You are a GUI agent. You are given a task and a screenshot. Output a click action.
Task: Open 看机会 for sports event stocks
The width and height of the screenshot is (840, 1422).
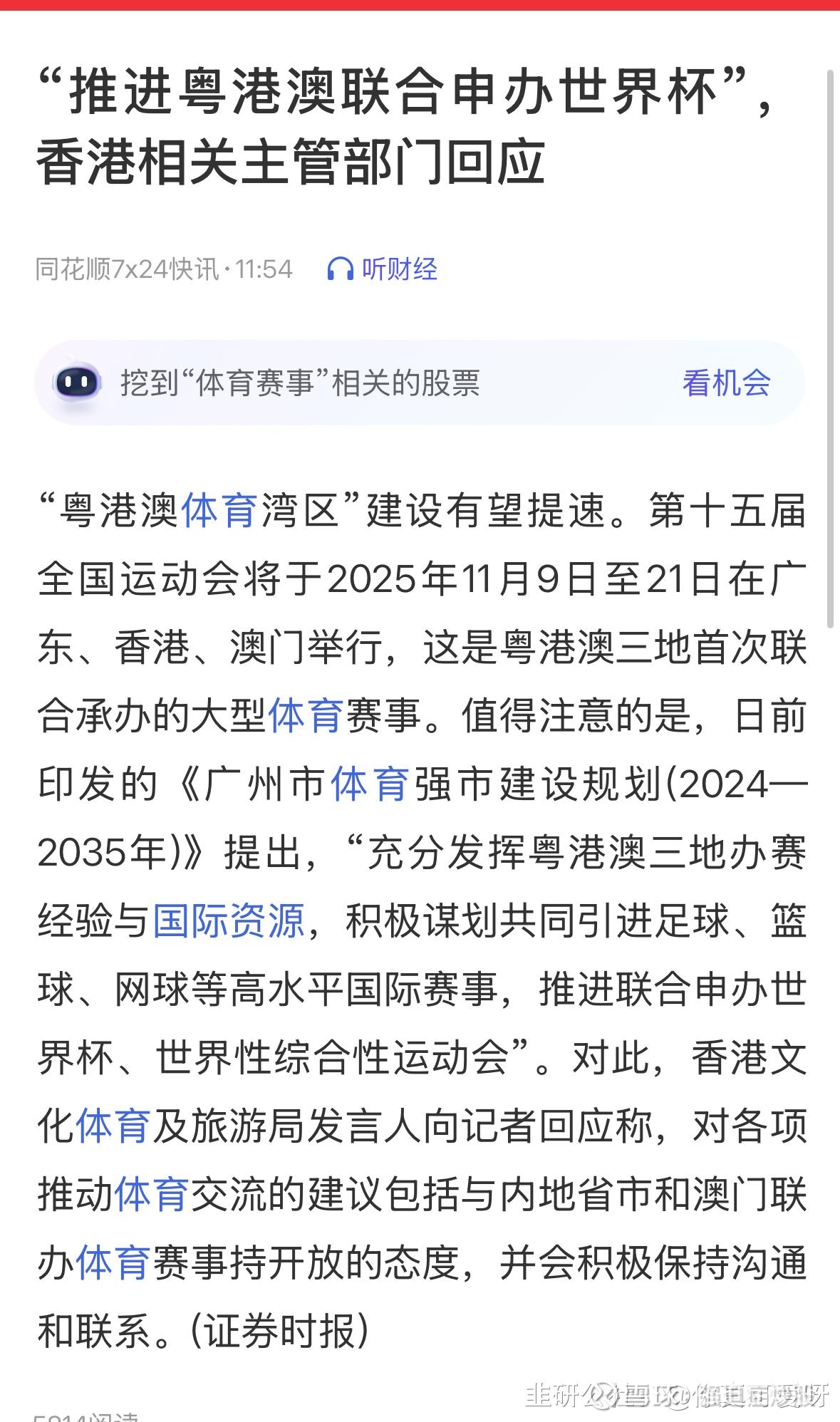(x=726, y=383)
